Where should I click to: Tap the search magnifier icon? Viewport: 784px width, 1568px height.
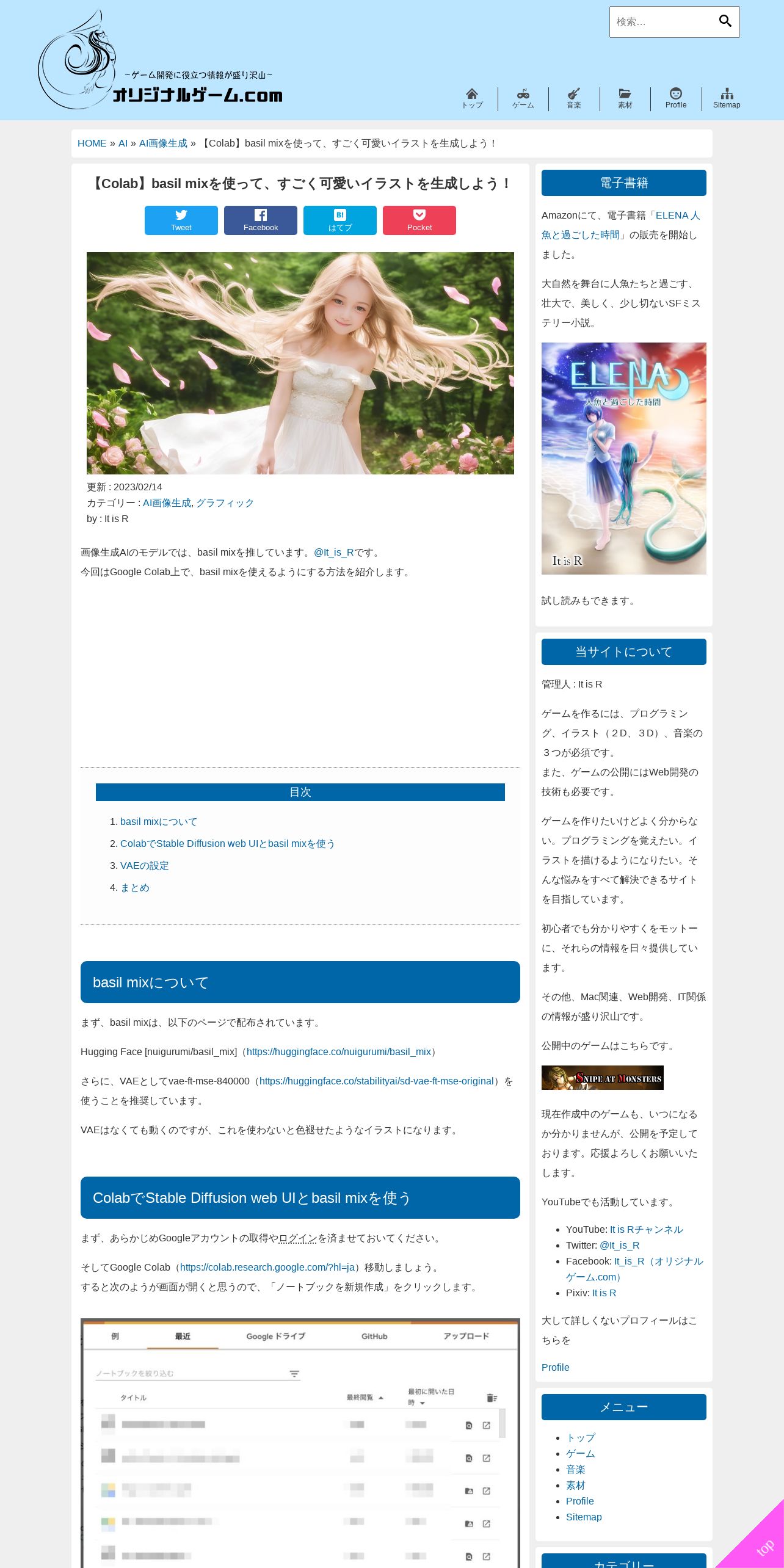725,21
